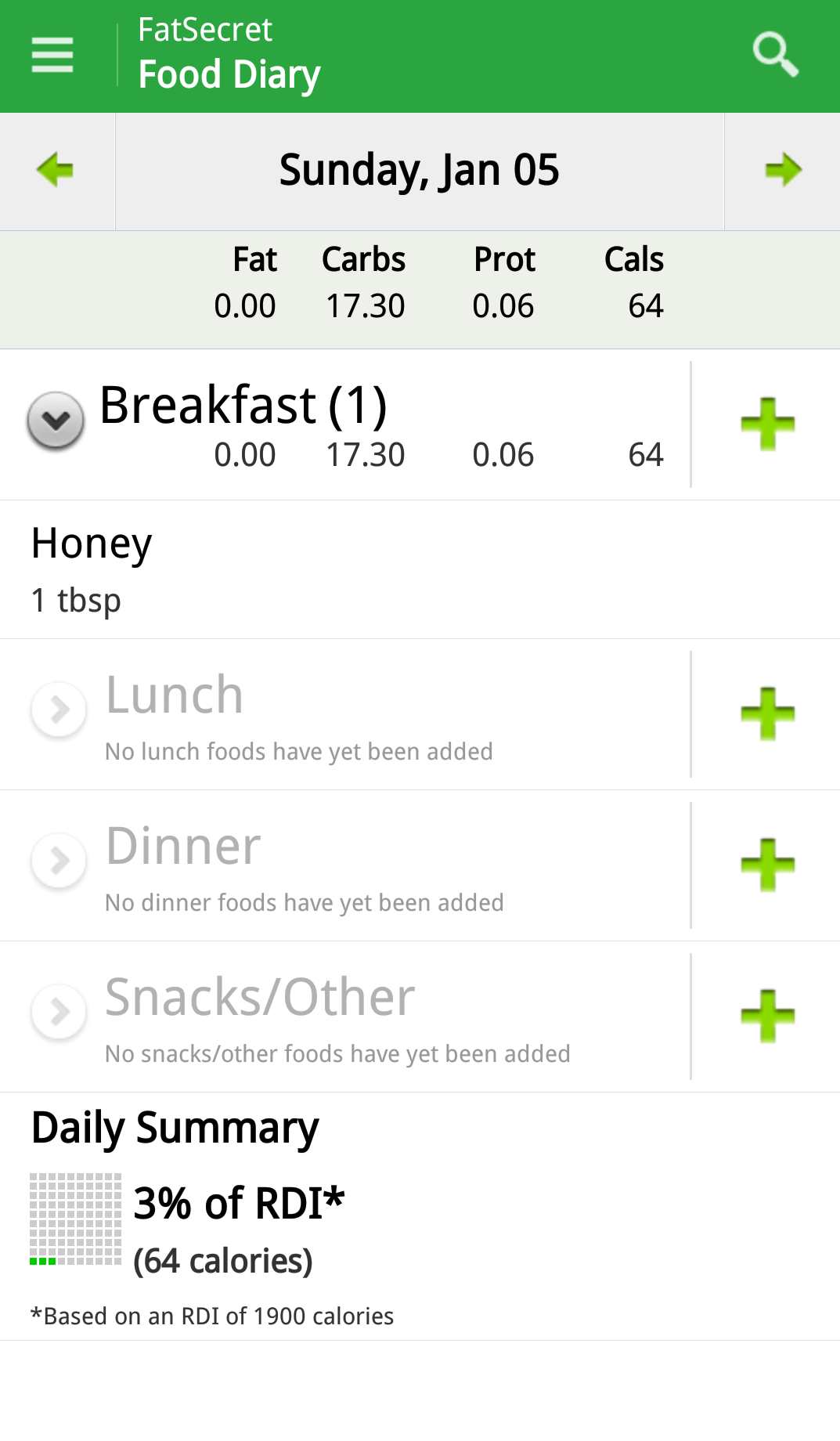840x1441 pixels.
Task: Collapse the Breakfast section
Action: click(56, 421)
